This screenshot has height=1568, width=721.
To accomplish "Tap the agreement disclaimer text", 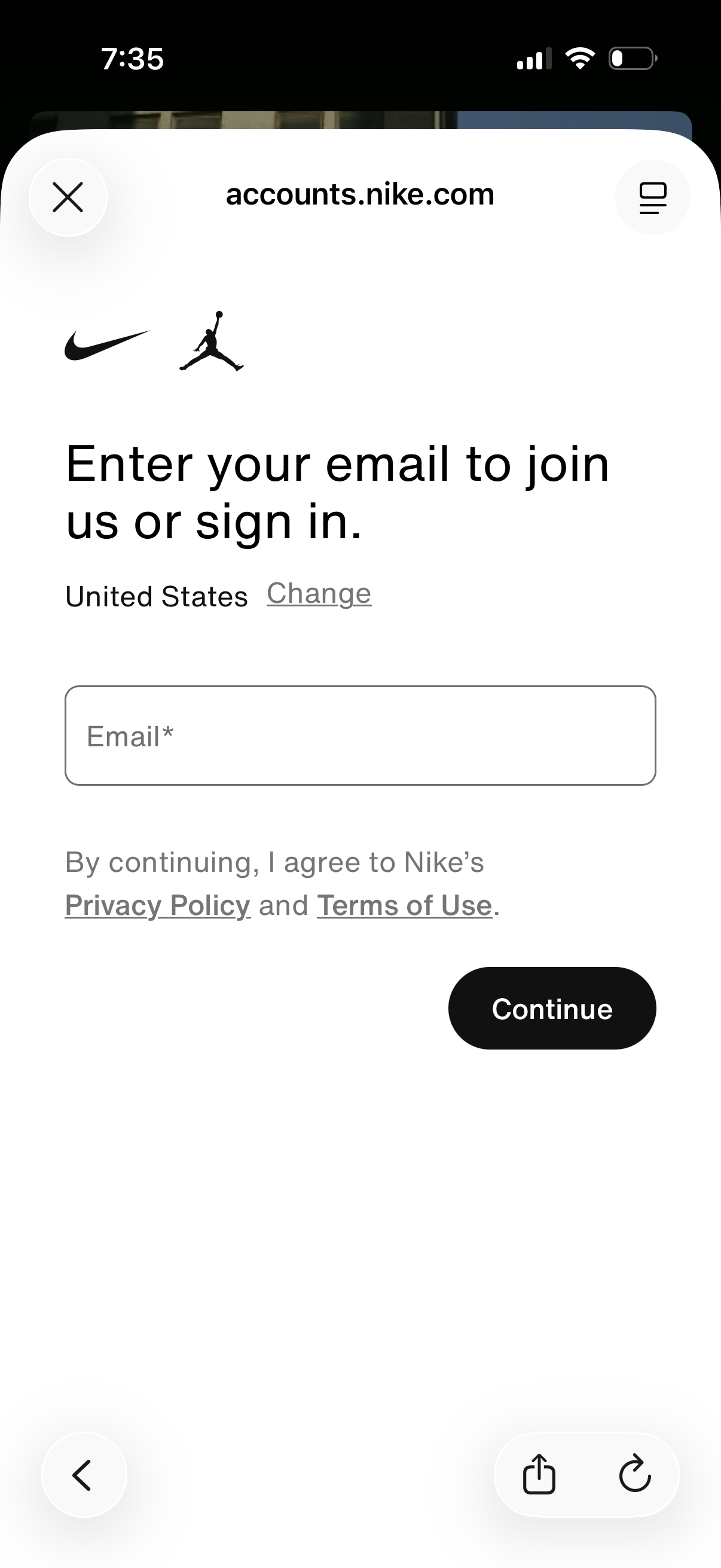I will click(274, 862).
